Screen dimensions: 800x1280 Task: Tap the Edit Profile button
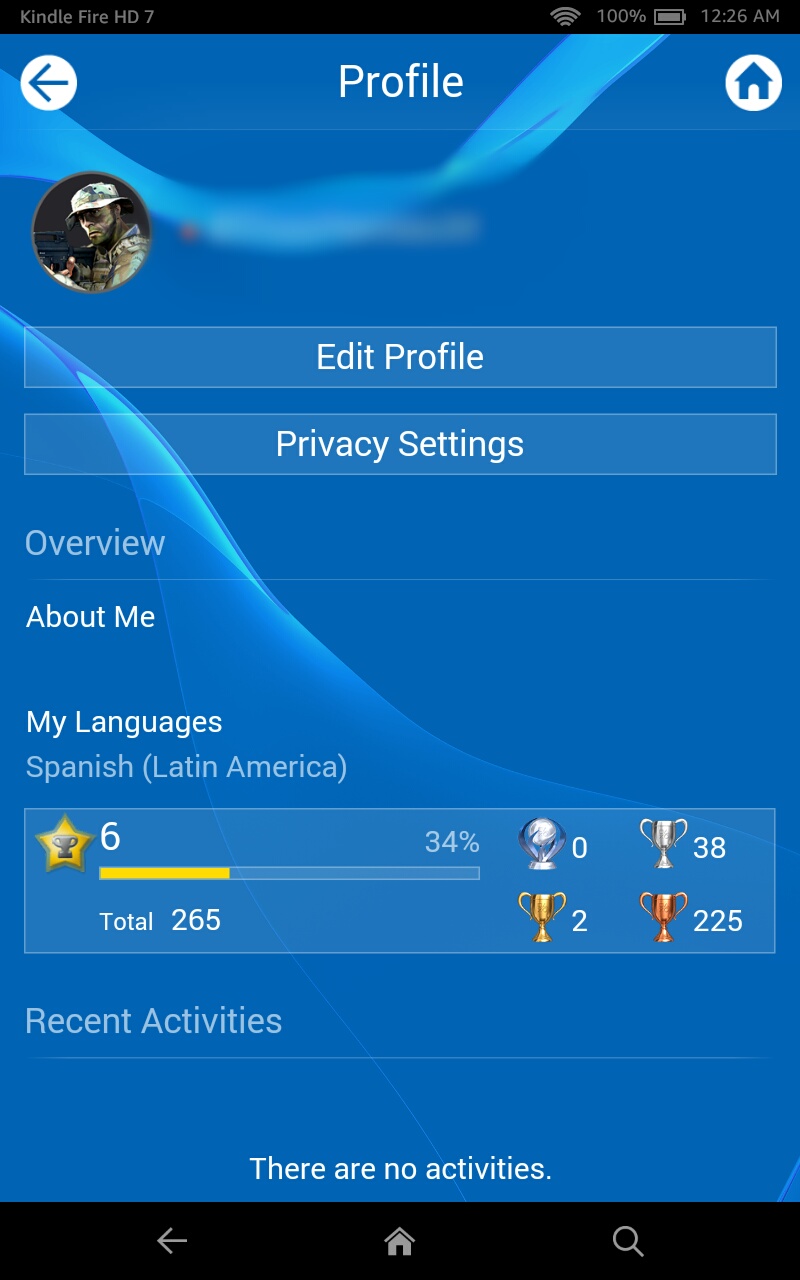tap(400, 357)
